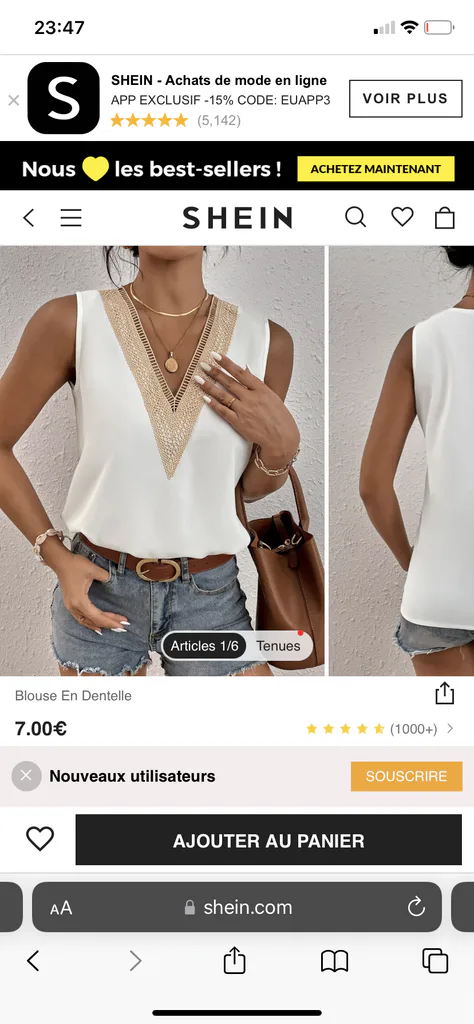Open the hamburger menu
This screenshot has width=474, height=1024.
click(x=71, y=217)
